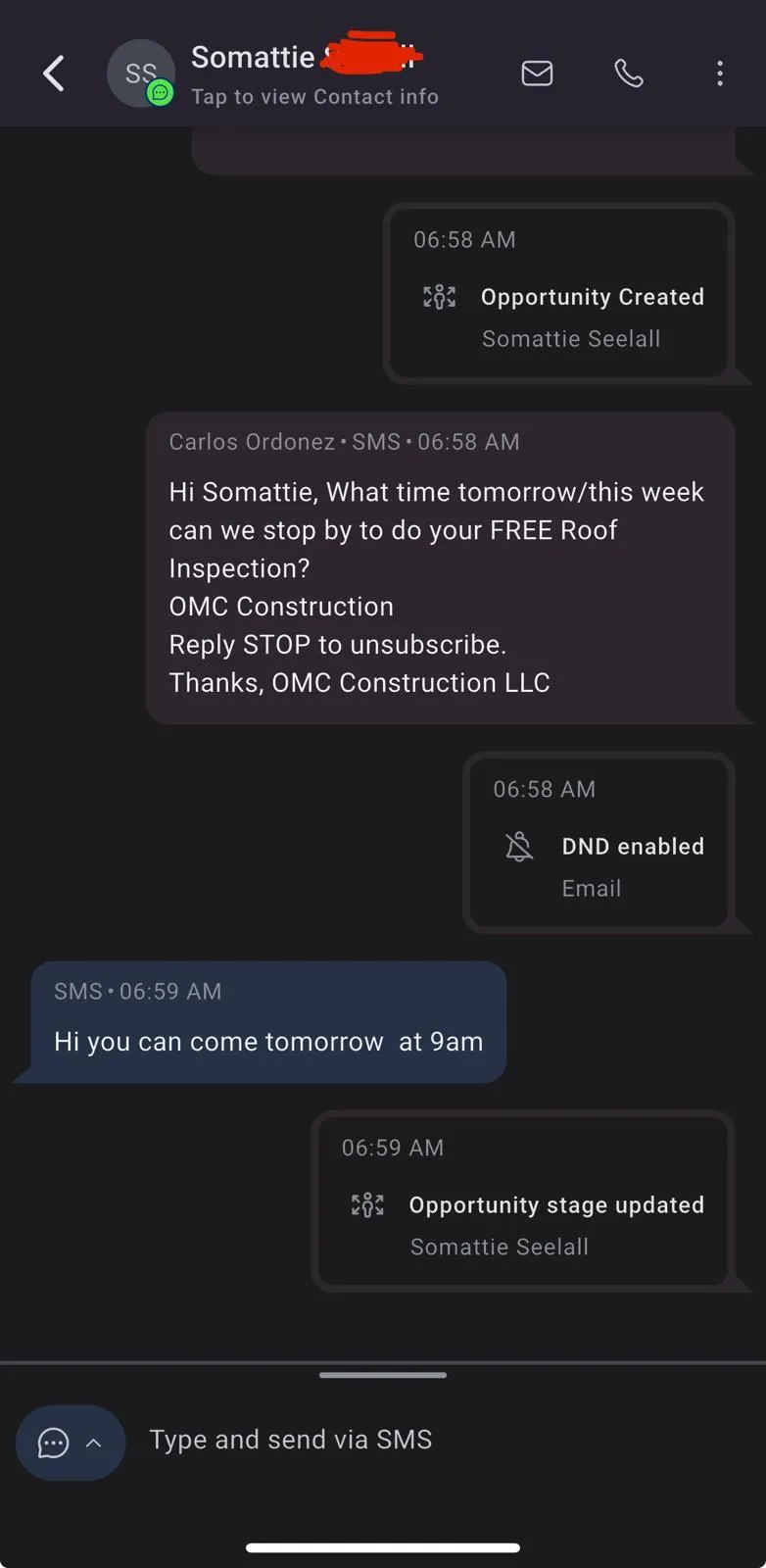Expand the message channel selector
766x1568 pixels.
[71, 1443]
